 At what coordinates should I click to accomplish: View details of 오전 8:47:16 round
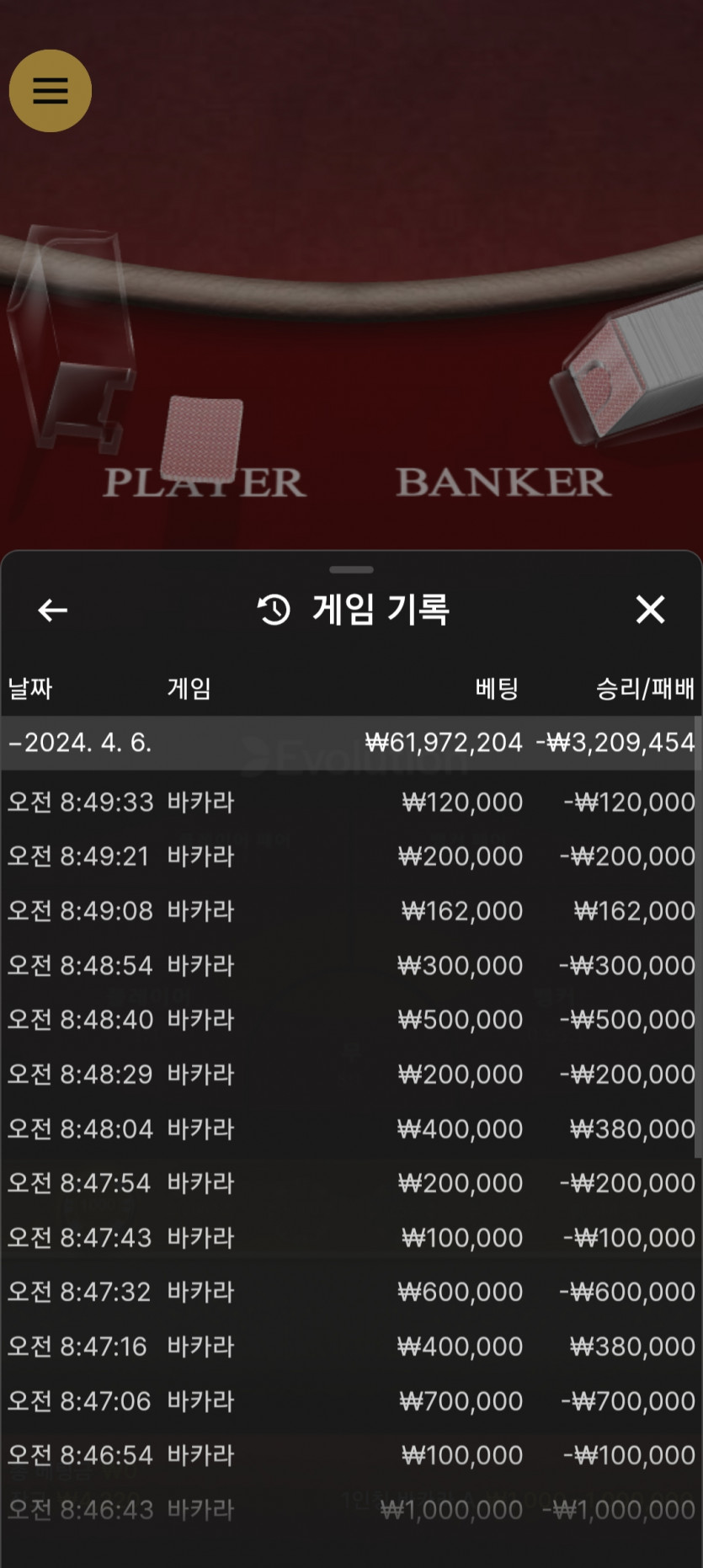tap(351, 1347)
